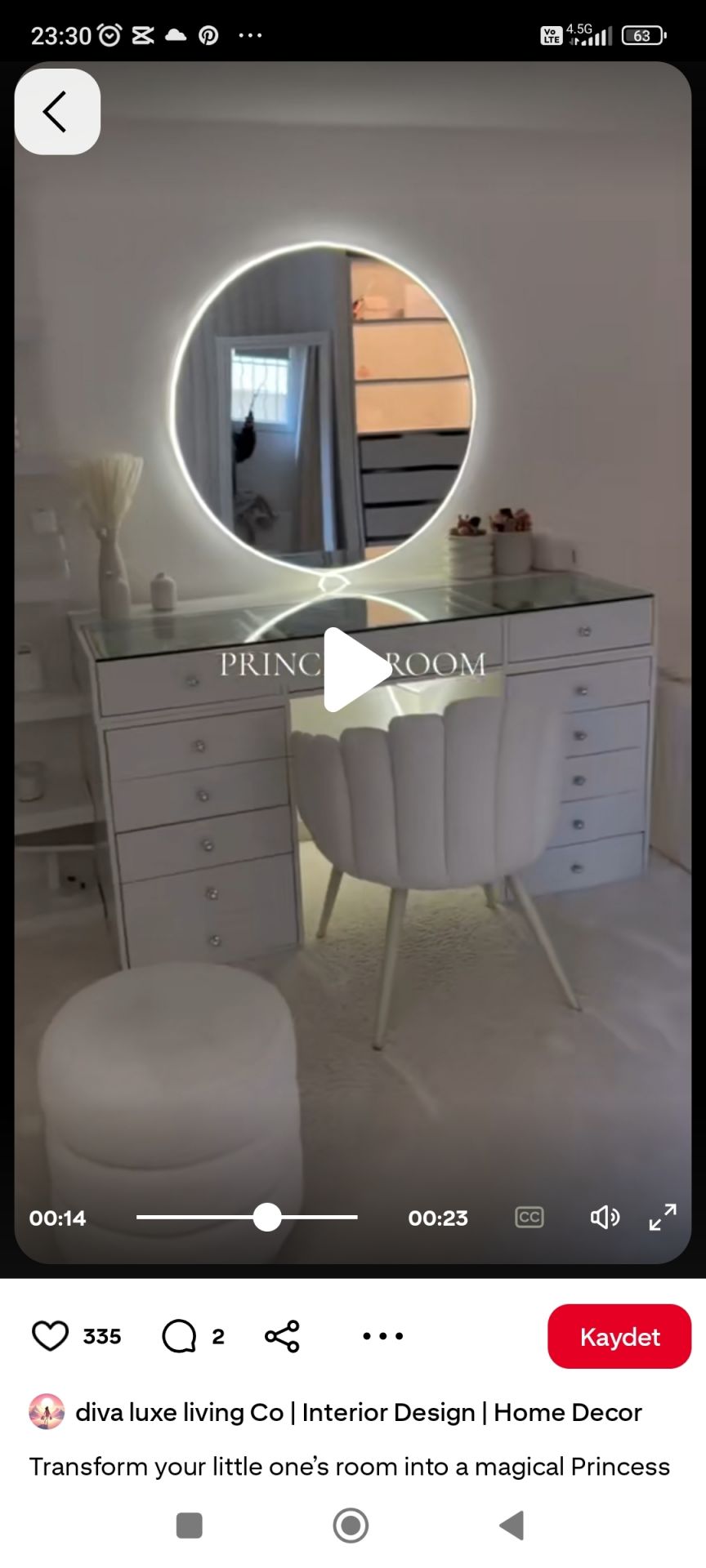Viewport: 706px width, 1568px height.
Task: Mute the video sound
Action: 605,1217
